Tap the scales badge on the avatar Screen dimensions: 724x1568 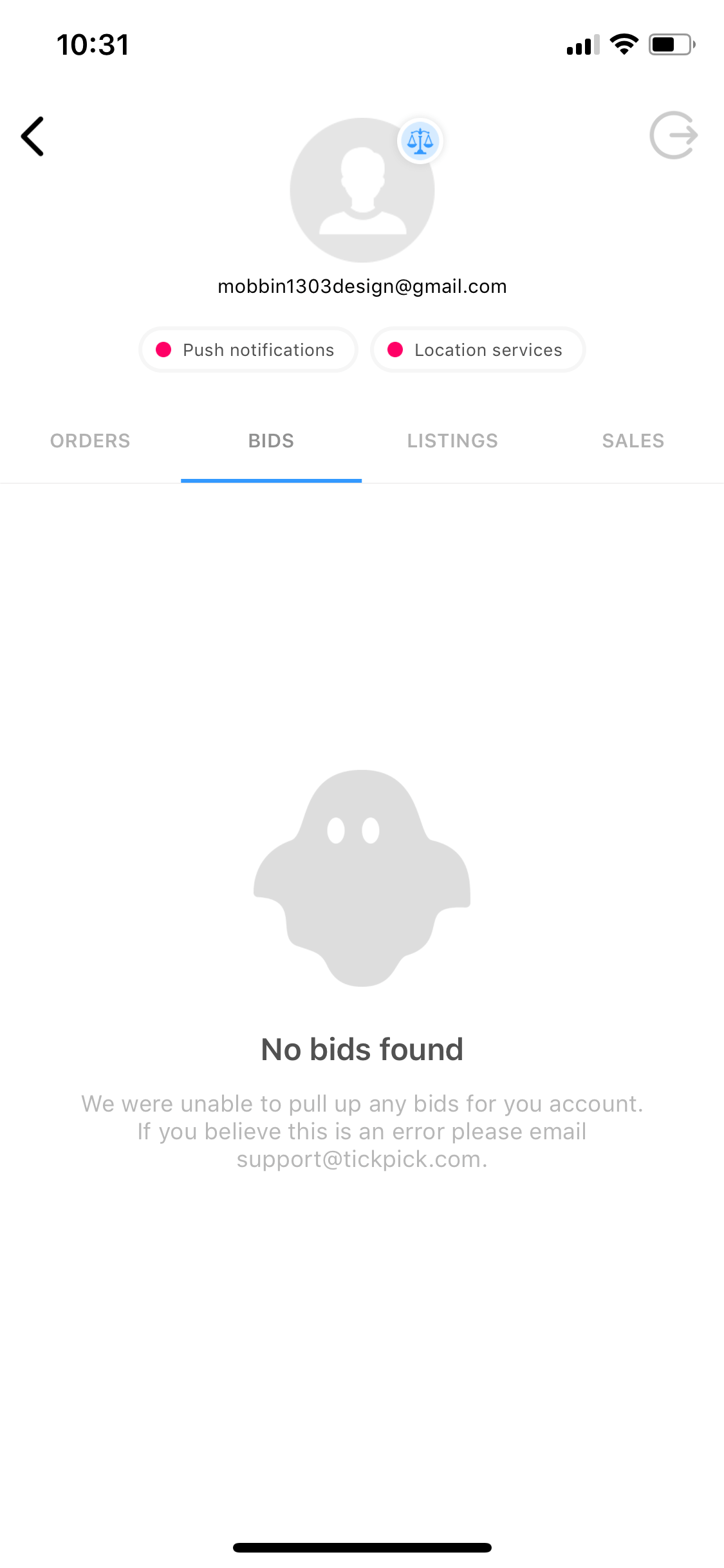[420, 141]
